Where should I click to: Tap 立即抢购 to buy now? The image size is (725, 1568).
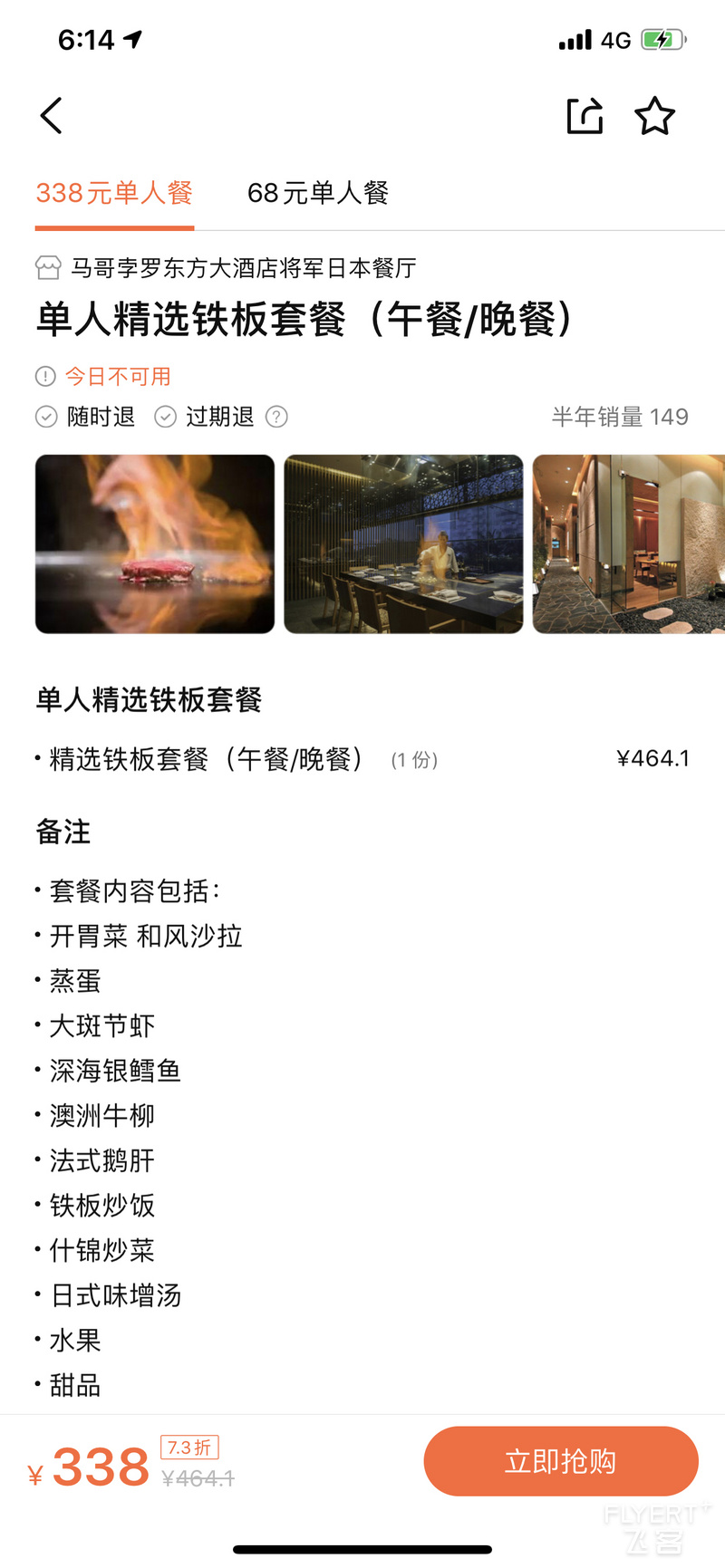[561, 1461]
